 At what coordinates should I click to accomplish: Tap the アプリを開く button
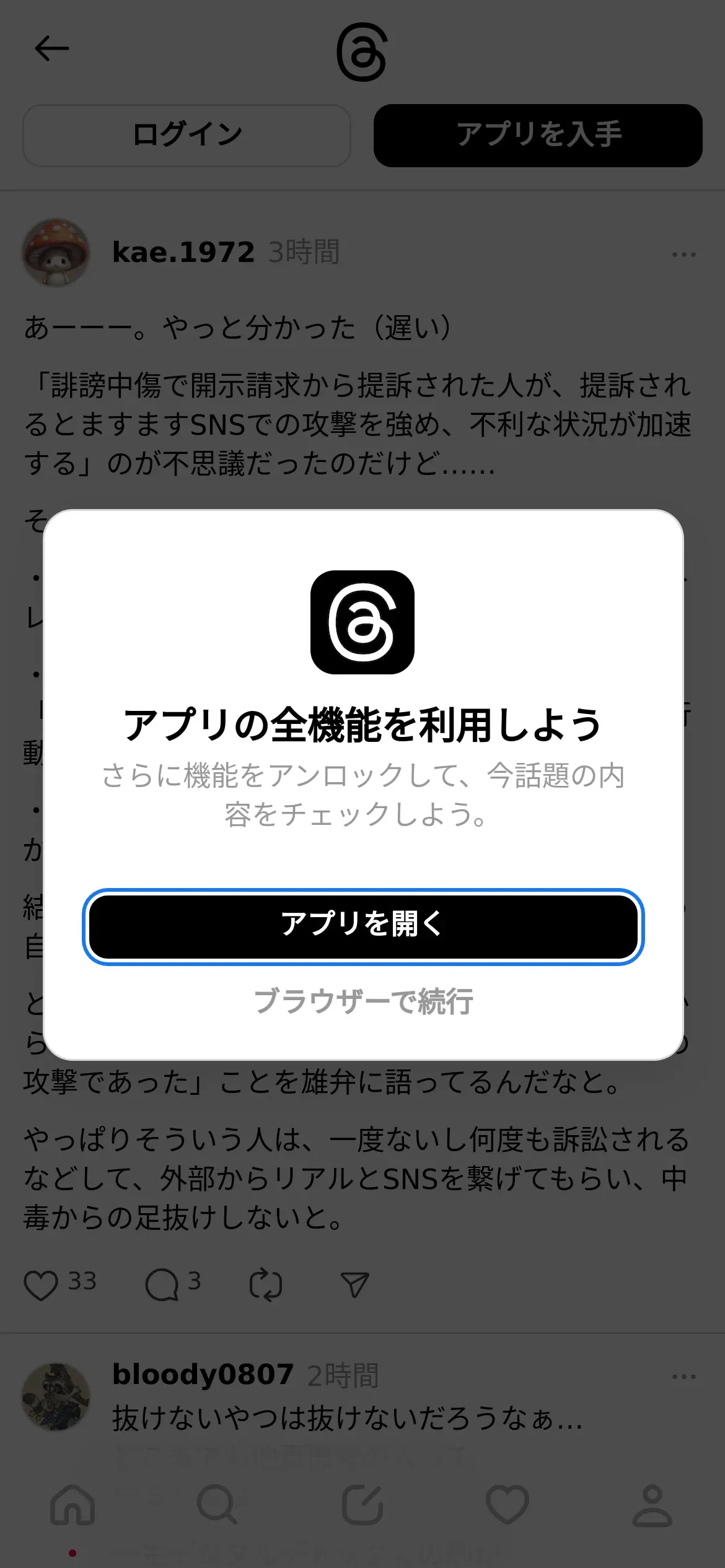pos(363,926)
